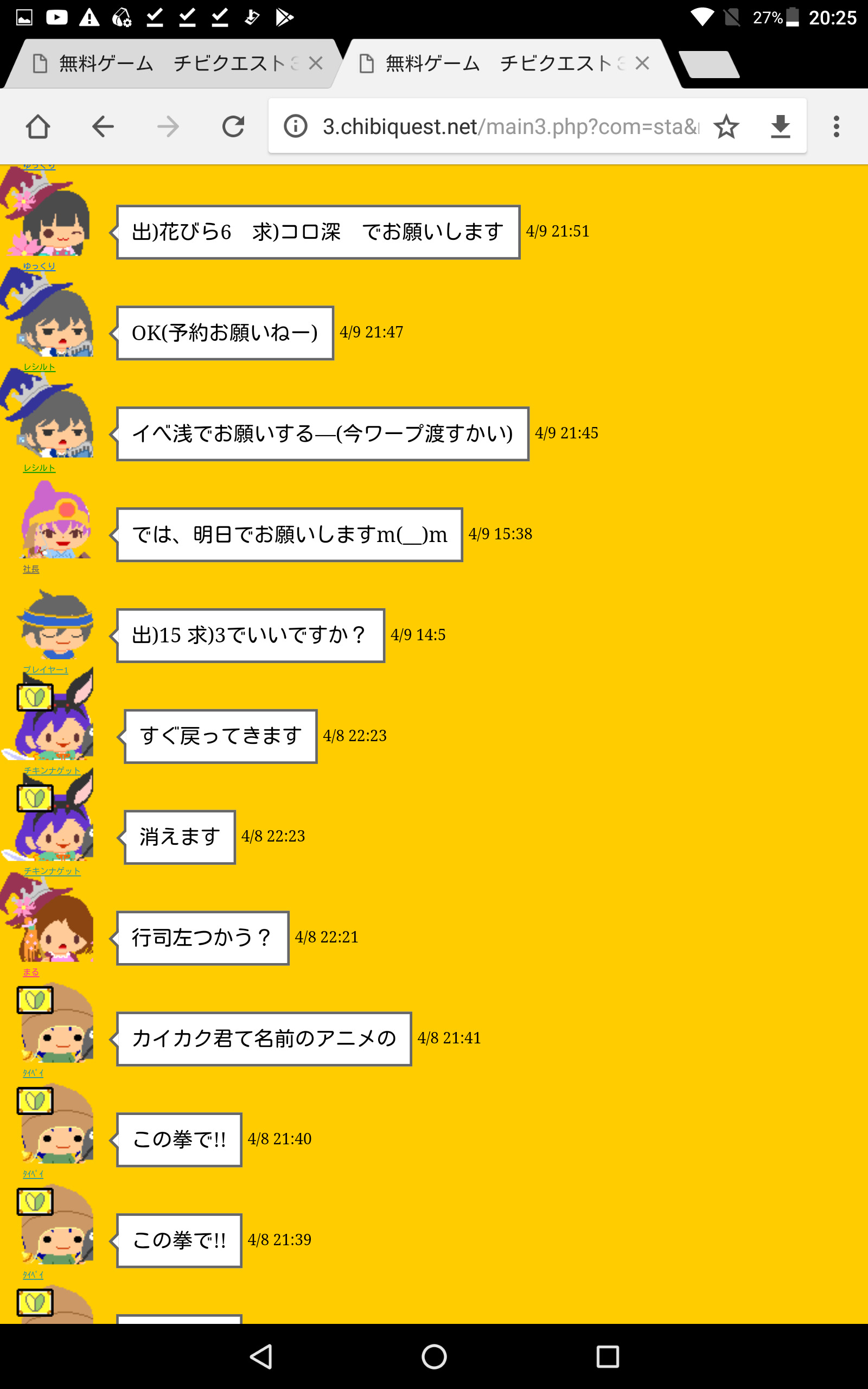
Task: Reload the chibiquest page
Action: coord(234,126)
